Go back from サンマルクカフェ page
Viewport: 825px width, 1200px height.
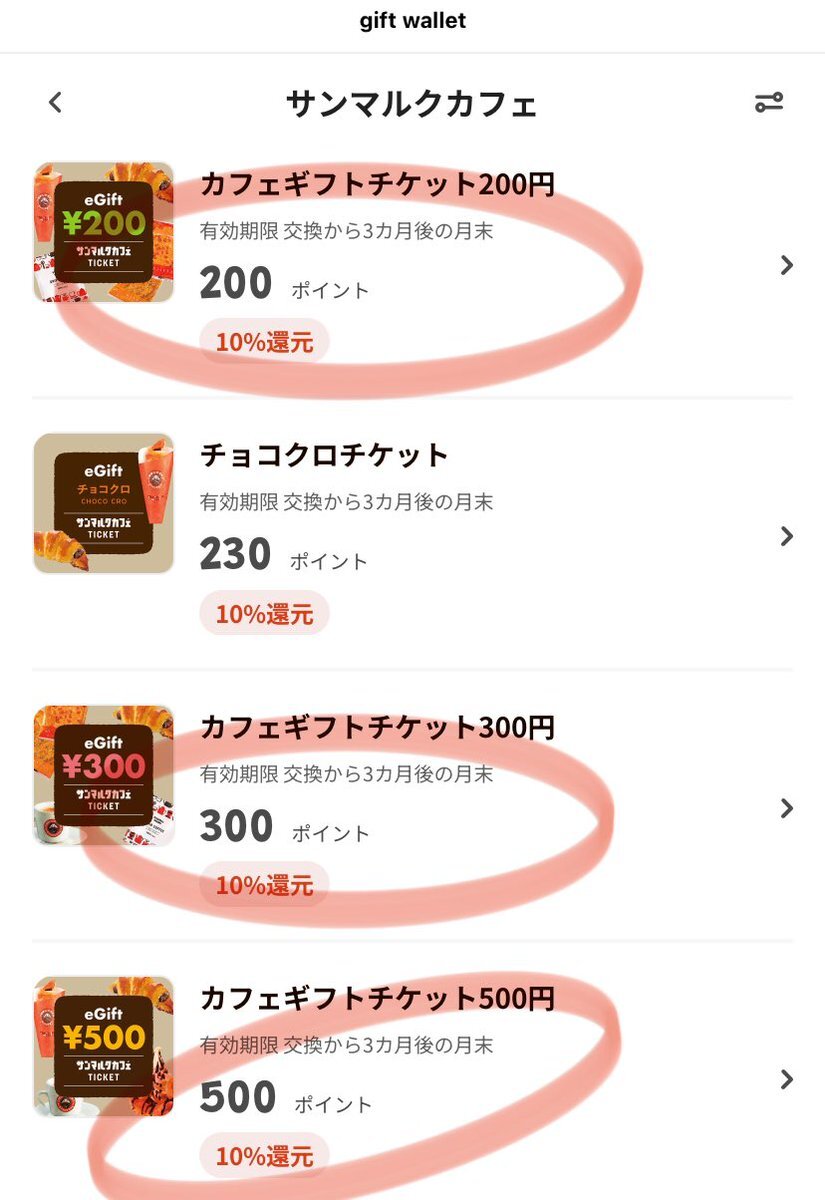point(56,102)
